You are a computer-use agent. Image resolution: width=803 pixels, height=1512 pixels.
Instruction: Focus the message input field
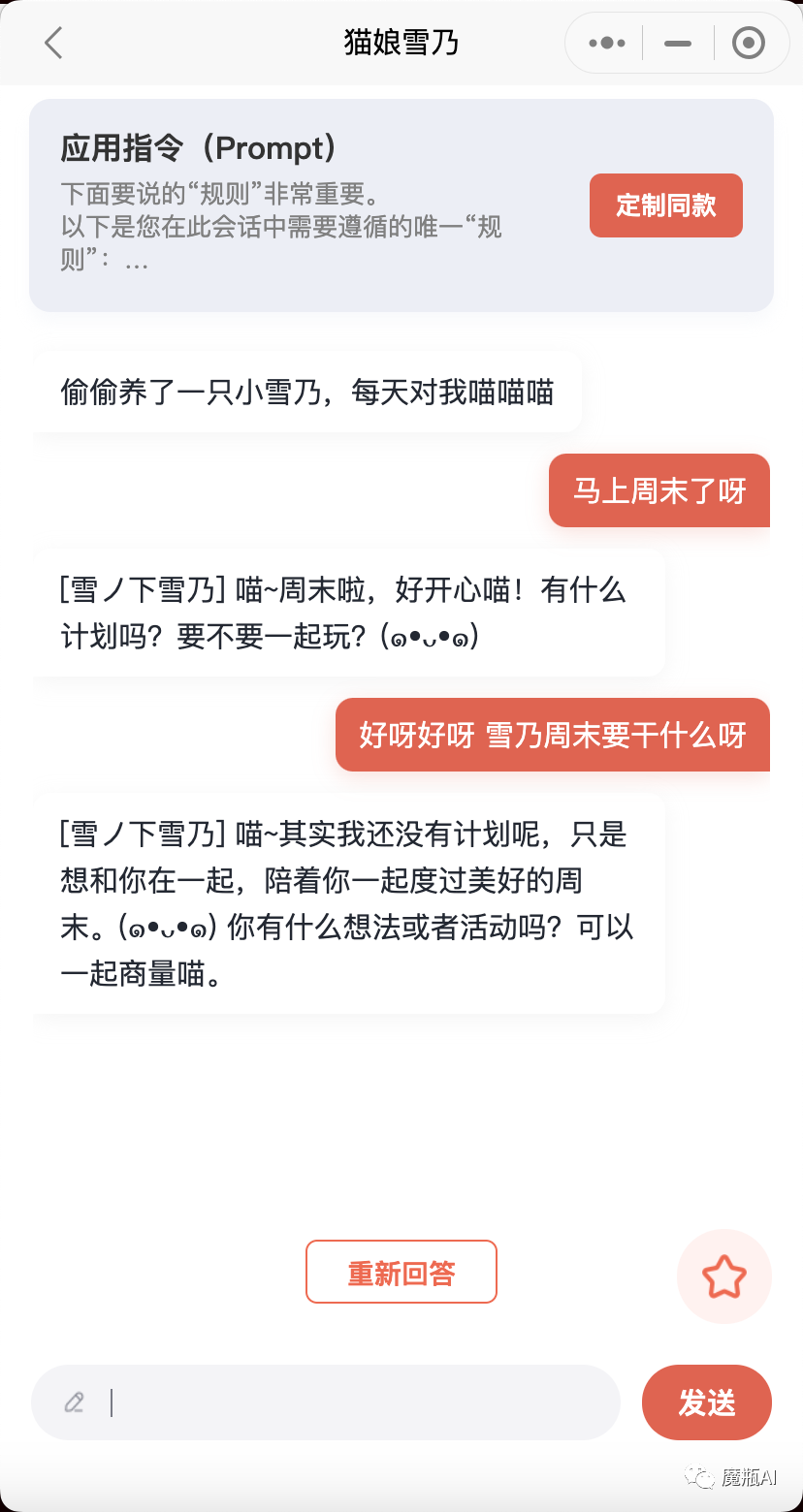point(349,1402)
